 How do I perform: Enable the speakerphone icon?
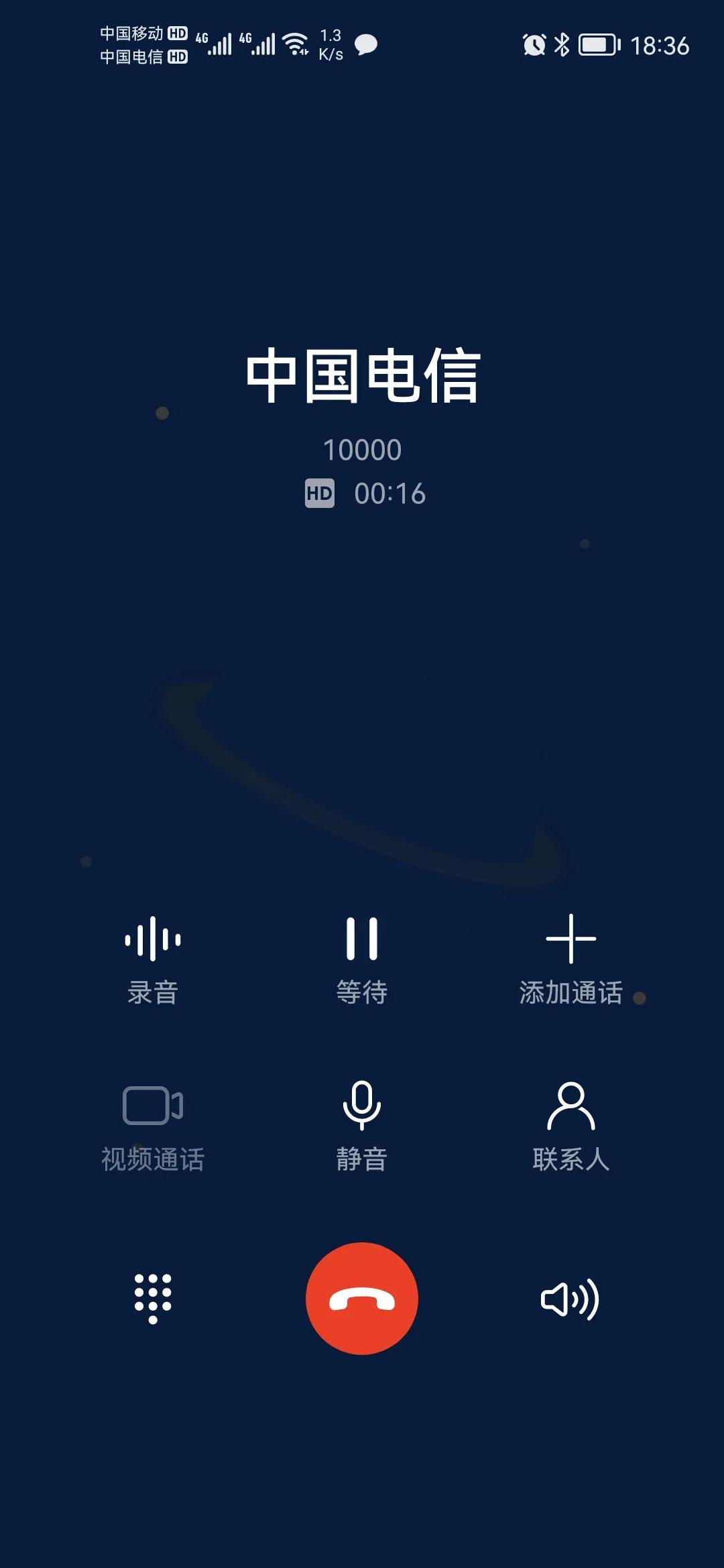tap(571, 1298)
